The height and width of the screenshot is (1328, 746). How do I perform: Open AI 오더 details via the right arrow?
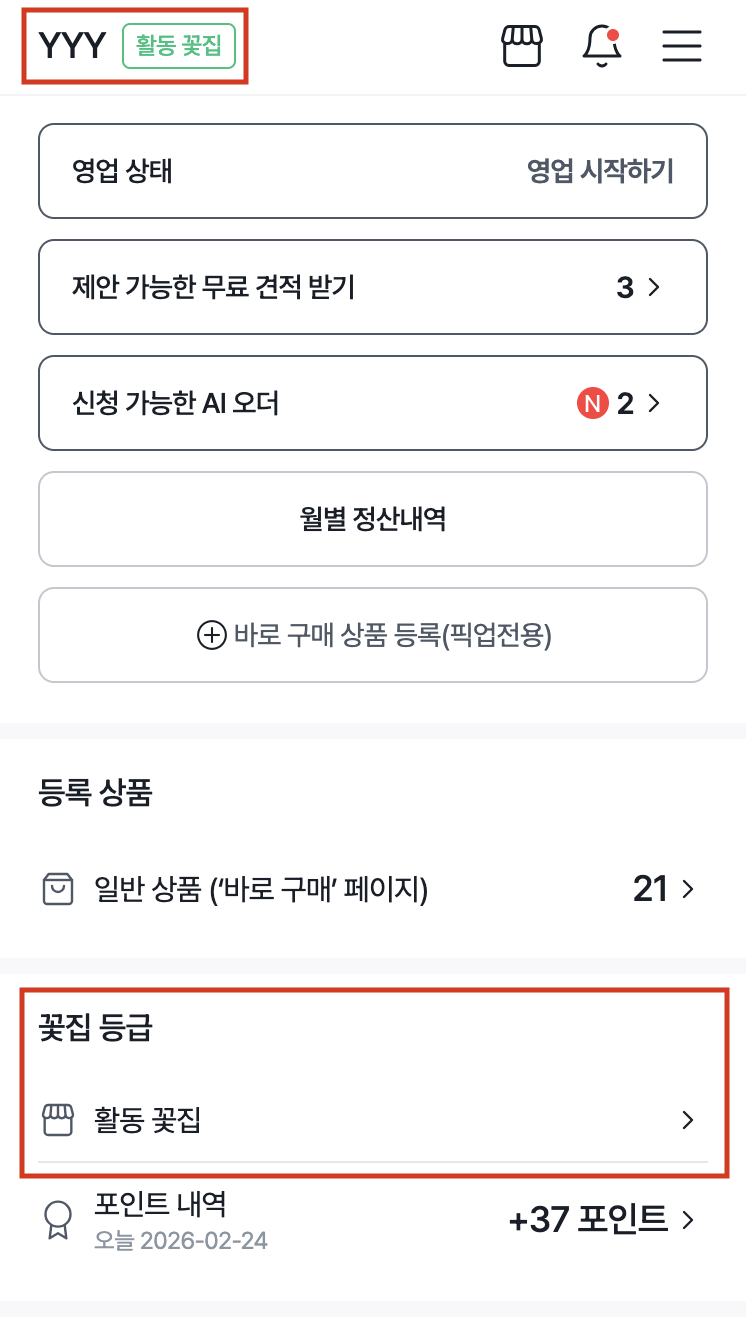tap(655, 403)
